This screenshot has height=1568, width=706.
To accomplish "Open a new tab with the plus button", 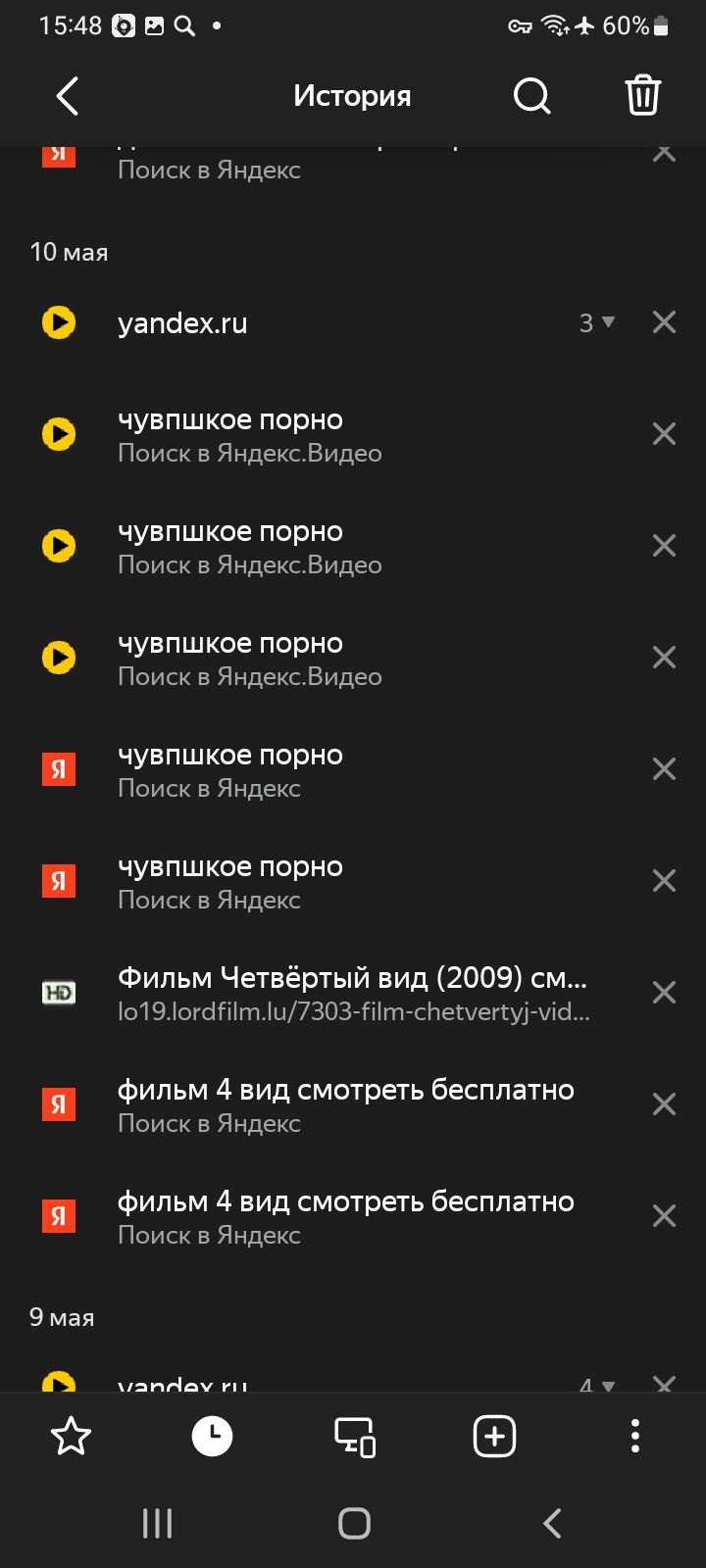I will pos(494,1437).
